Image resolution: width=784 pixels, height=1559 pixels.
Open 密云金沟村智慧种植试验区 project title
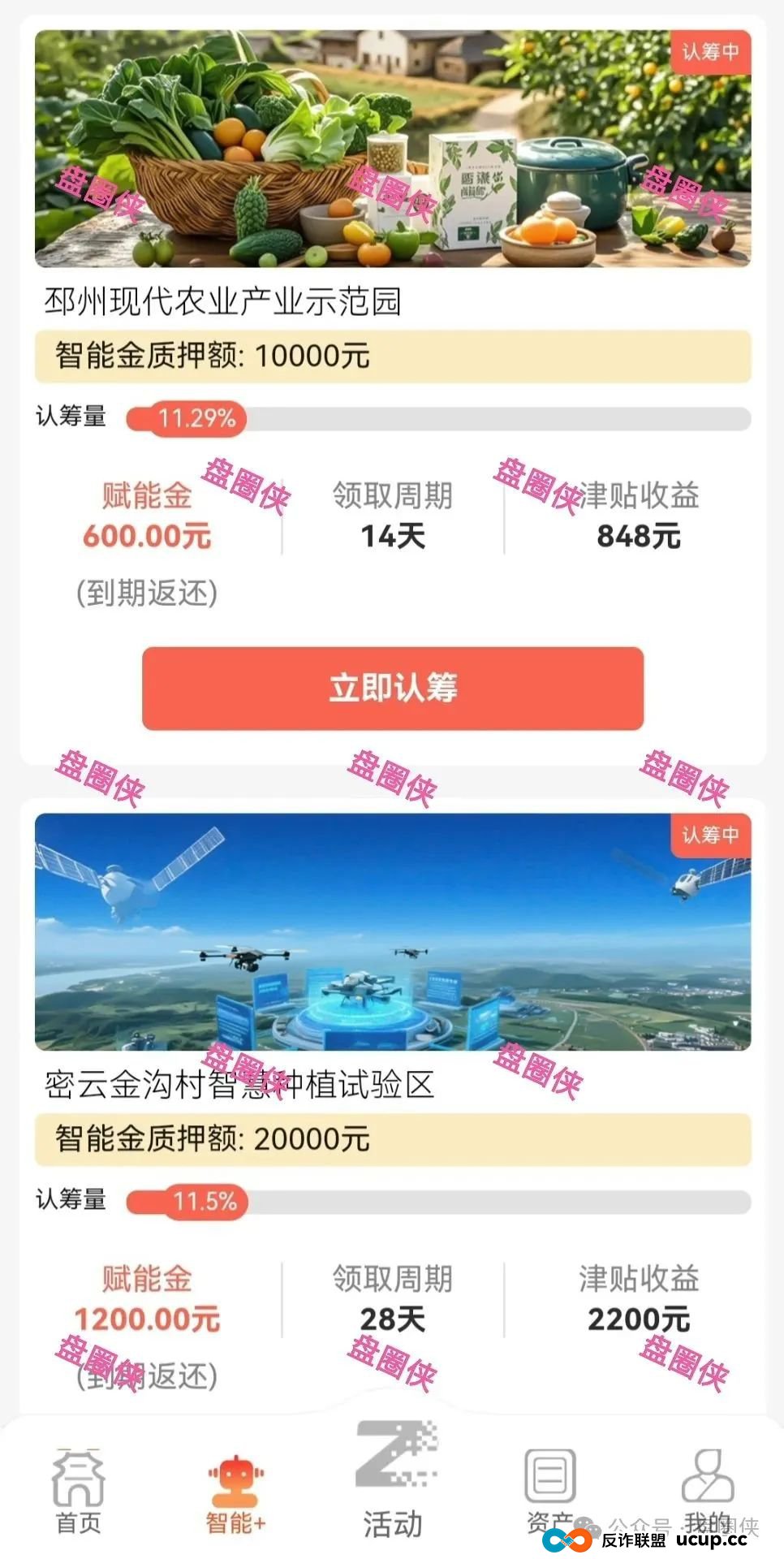pos(239,1083)
